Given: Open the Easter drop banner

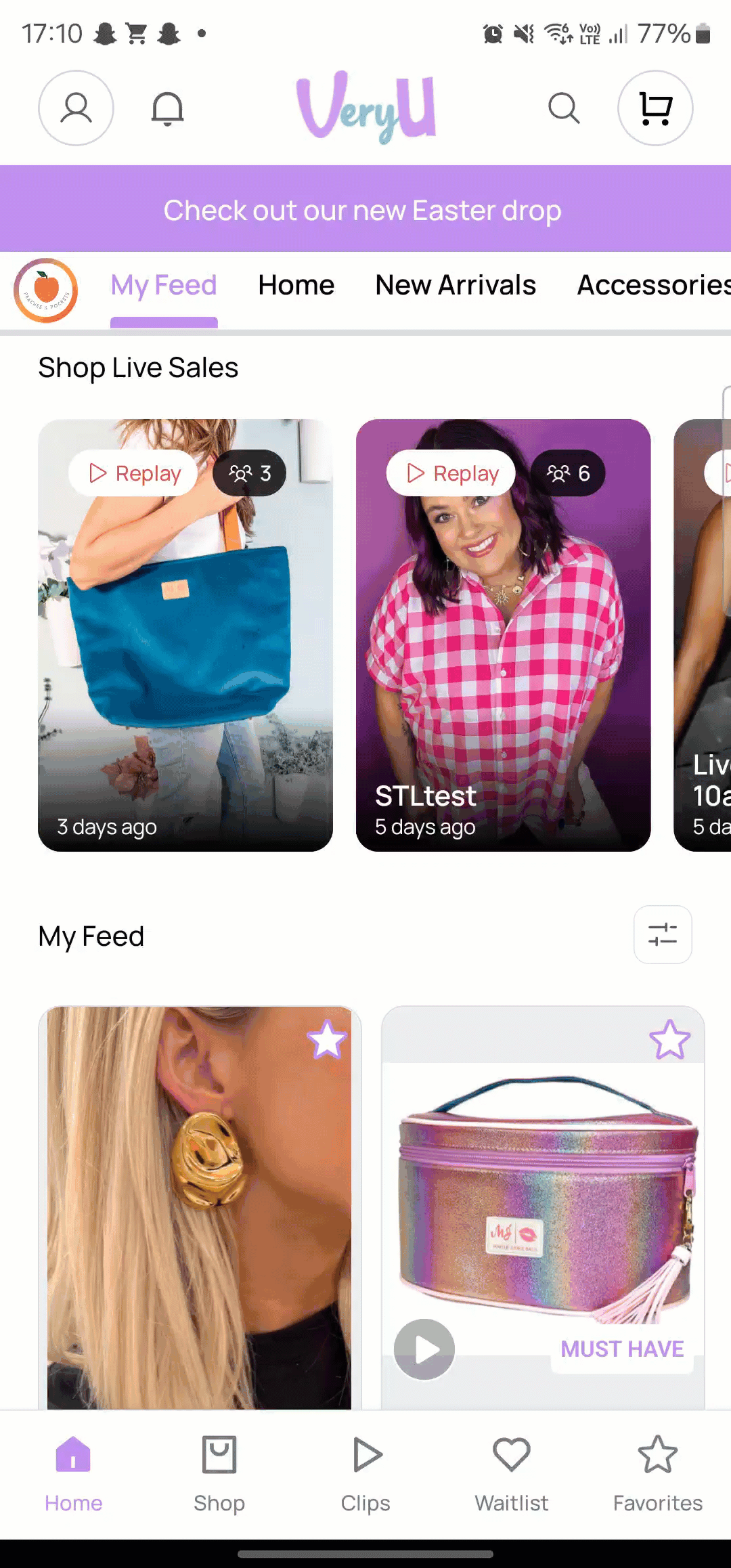Looking at the screenshot, I should click(365, 210).
